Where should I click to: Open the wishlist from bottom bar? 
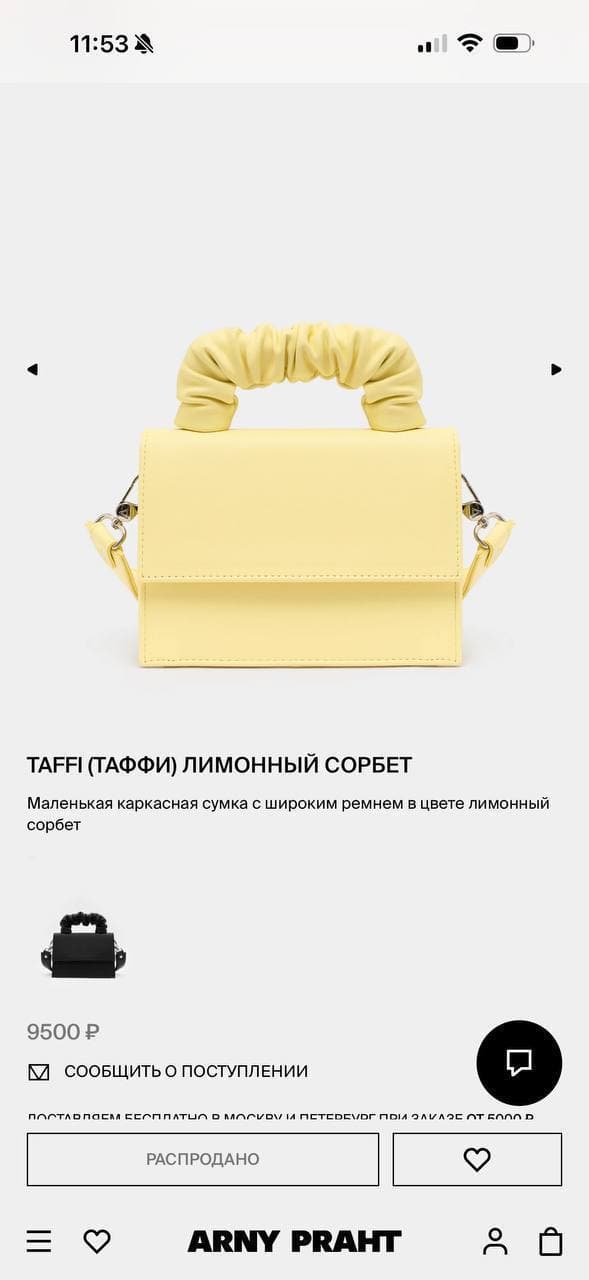coord(97,1241)
